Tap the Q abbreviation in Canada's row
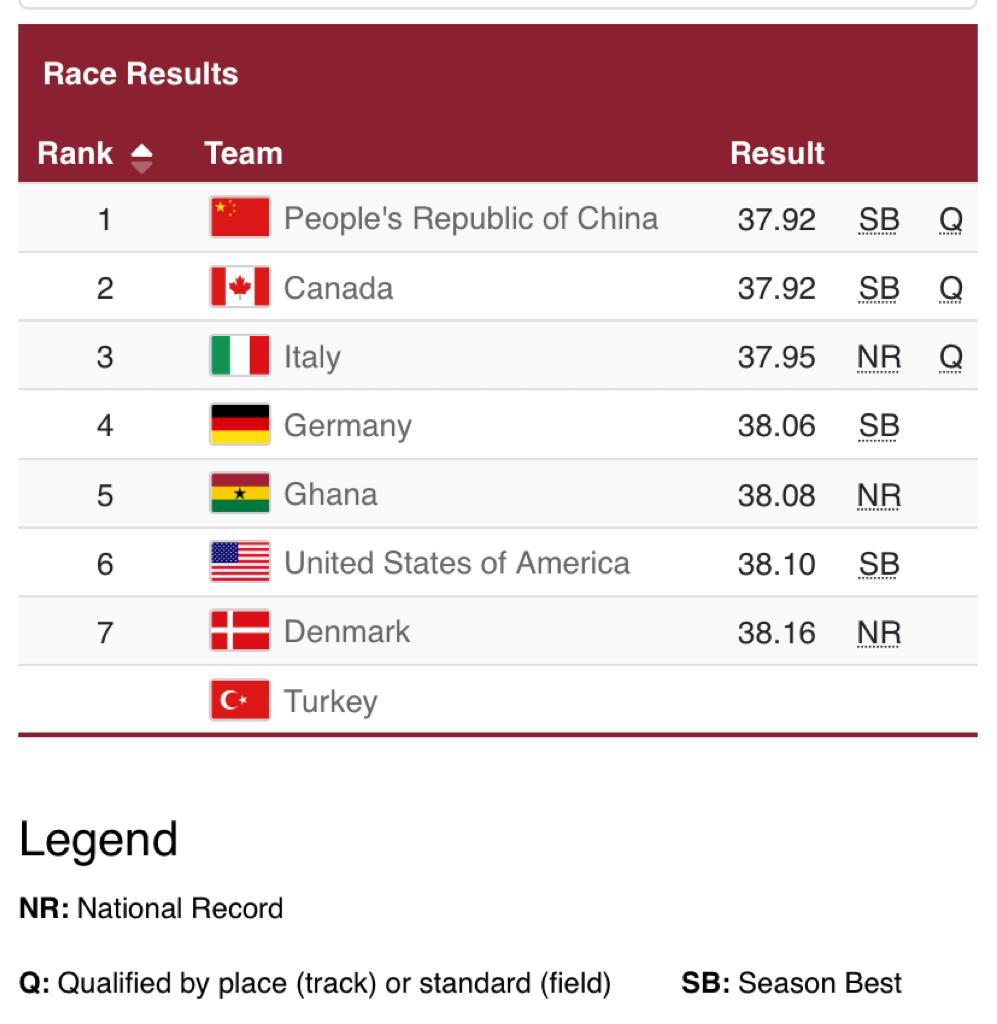 click(951, 289)
